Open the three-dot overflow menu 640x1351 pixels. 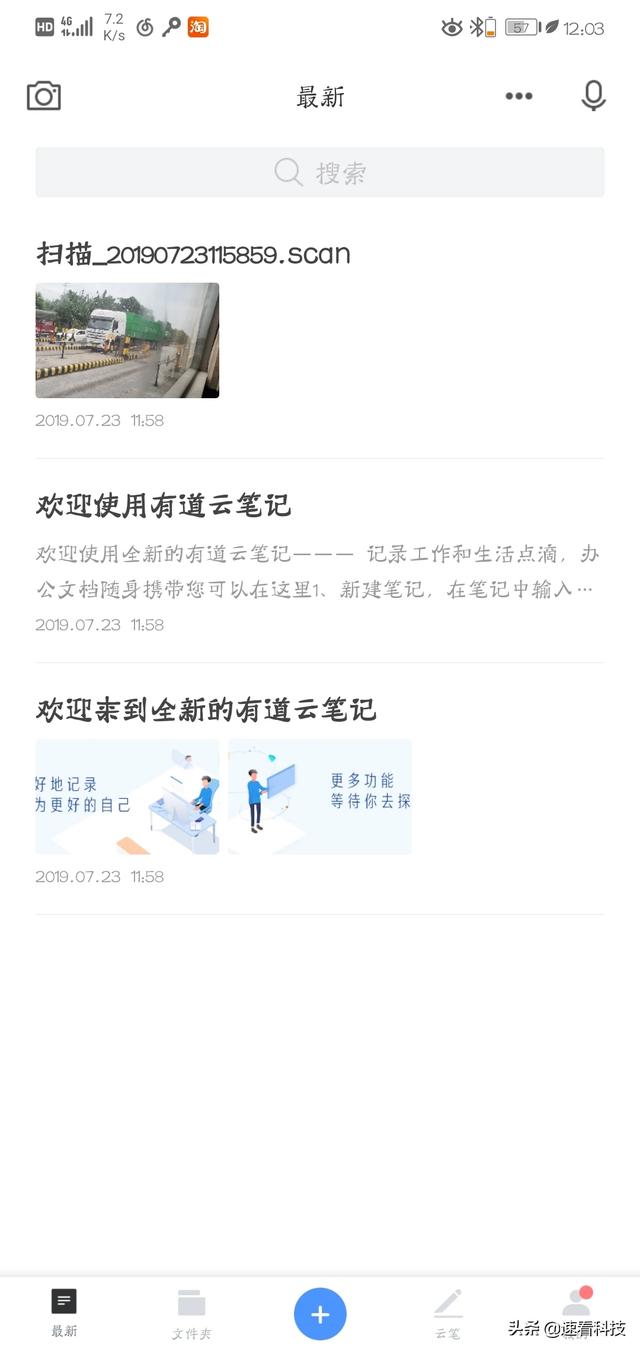[x=519, y=96]
